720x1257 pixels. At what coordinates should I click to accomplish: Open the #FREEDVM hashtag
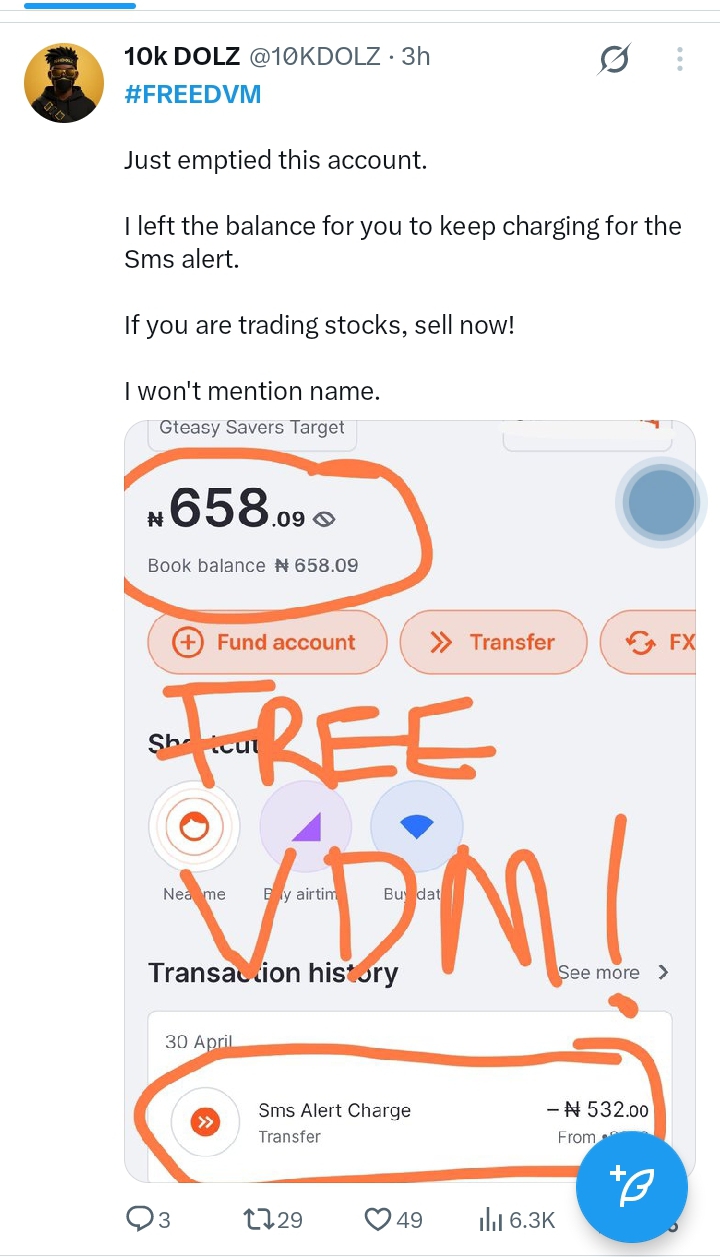(x=192, y=95)
